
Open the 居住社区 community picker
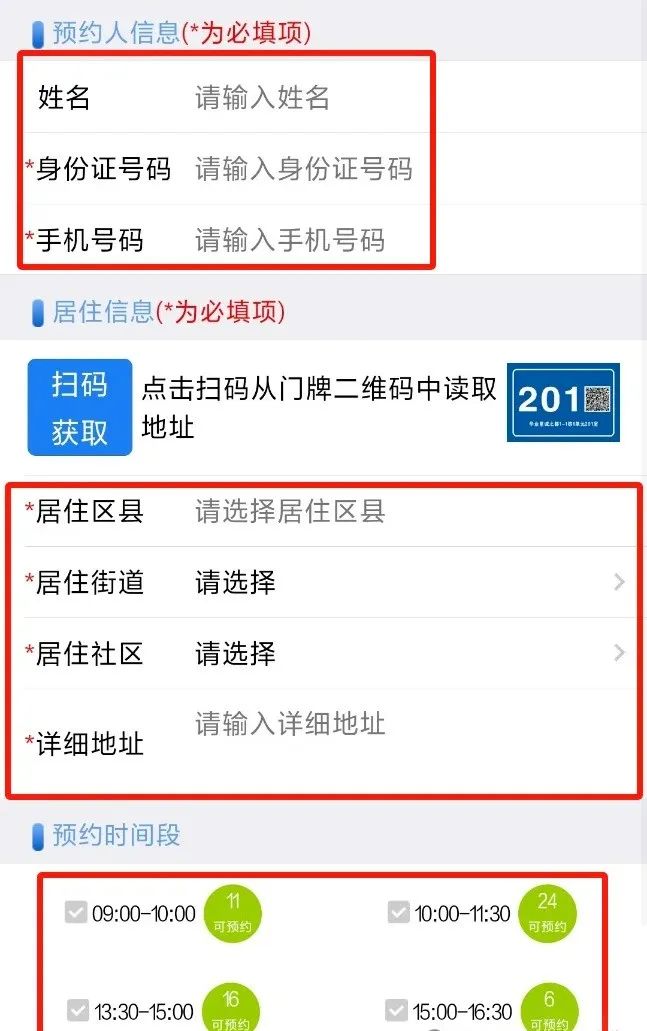click(400, 654)
